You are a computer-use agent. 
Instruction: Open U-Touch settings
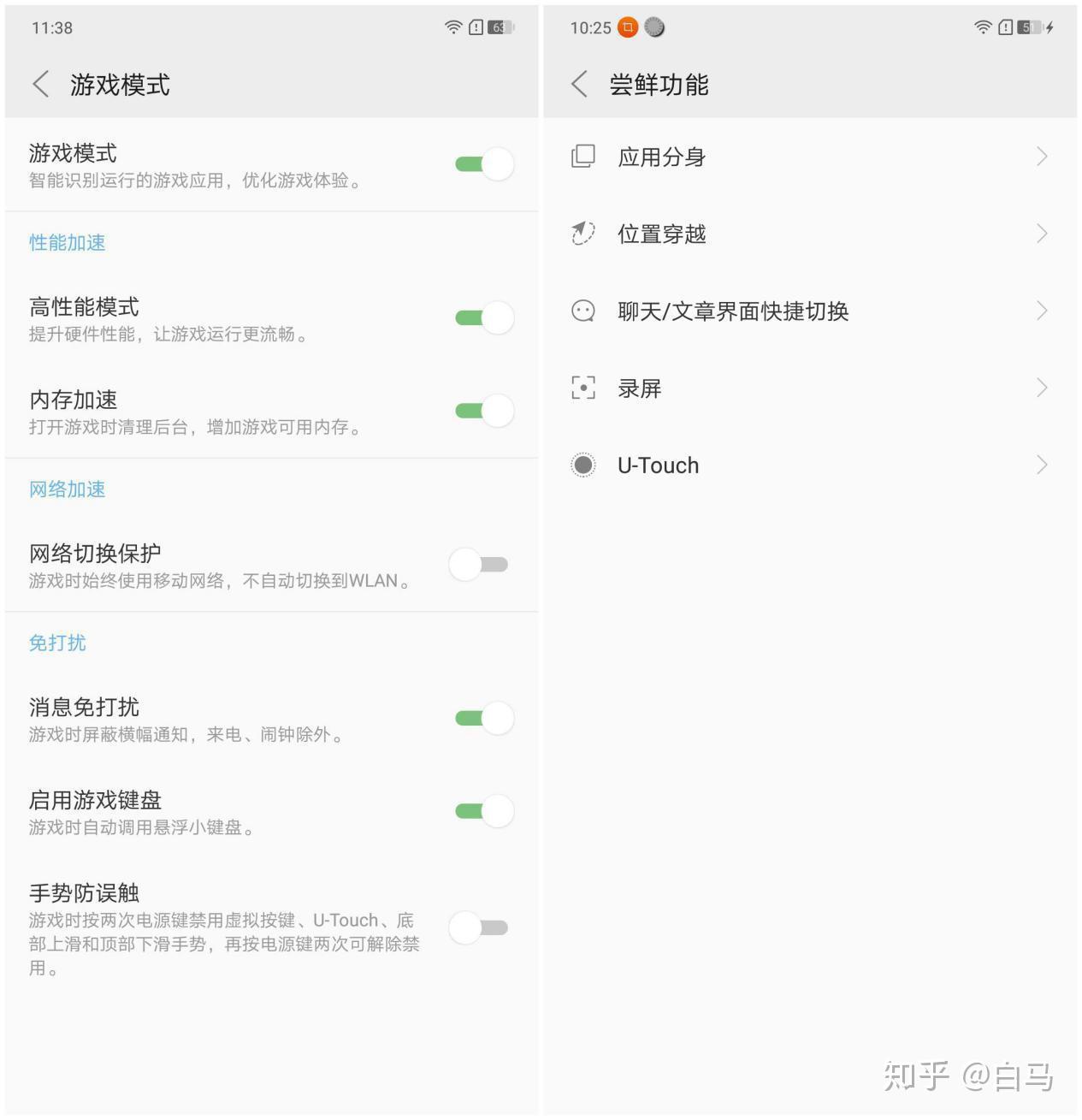[808, 465]
